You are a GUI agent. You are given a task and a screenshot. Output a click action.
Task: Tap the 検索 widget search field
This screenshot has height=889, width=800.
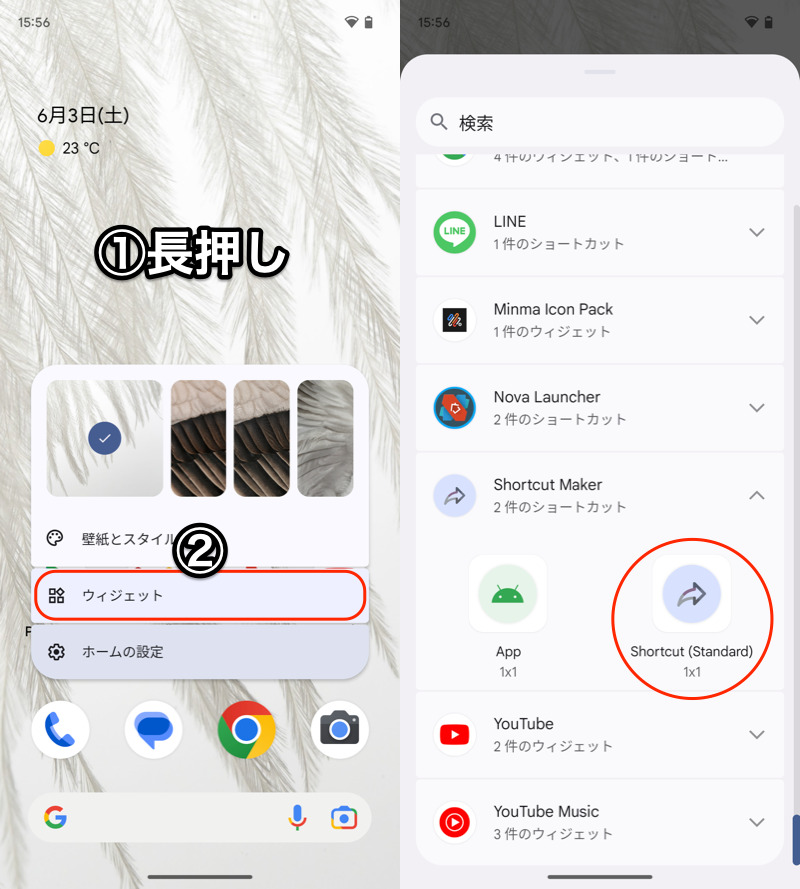click(x=600, y=123)
